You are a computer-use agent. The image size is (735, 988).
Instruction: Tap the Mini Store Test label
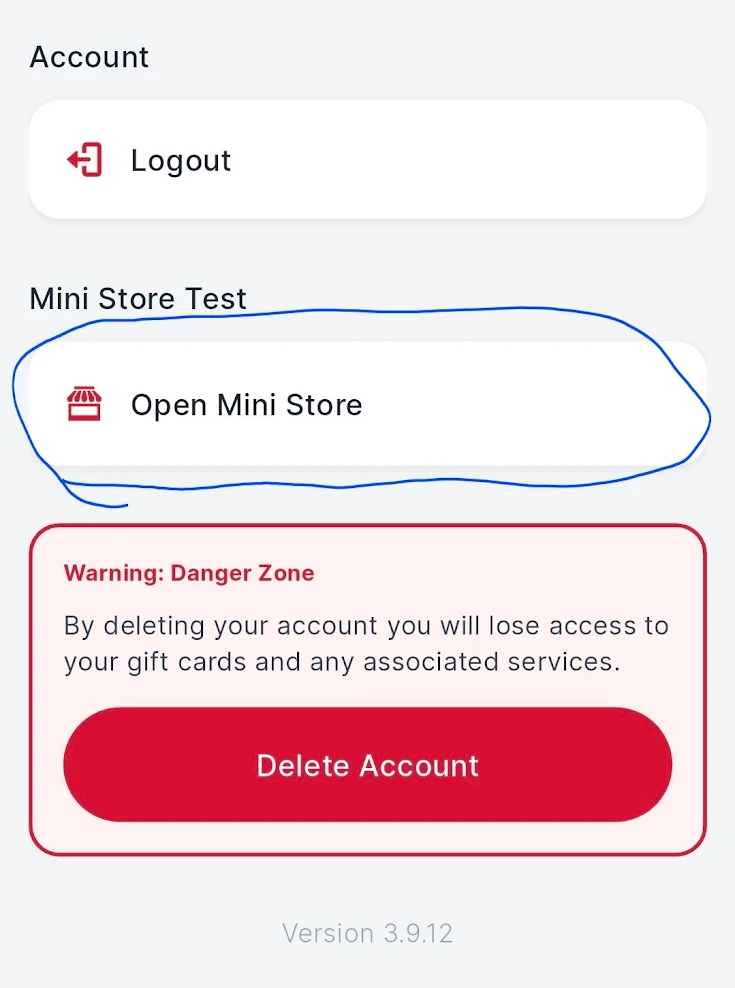tap(138, 298)
